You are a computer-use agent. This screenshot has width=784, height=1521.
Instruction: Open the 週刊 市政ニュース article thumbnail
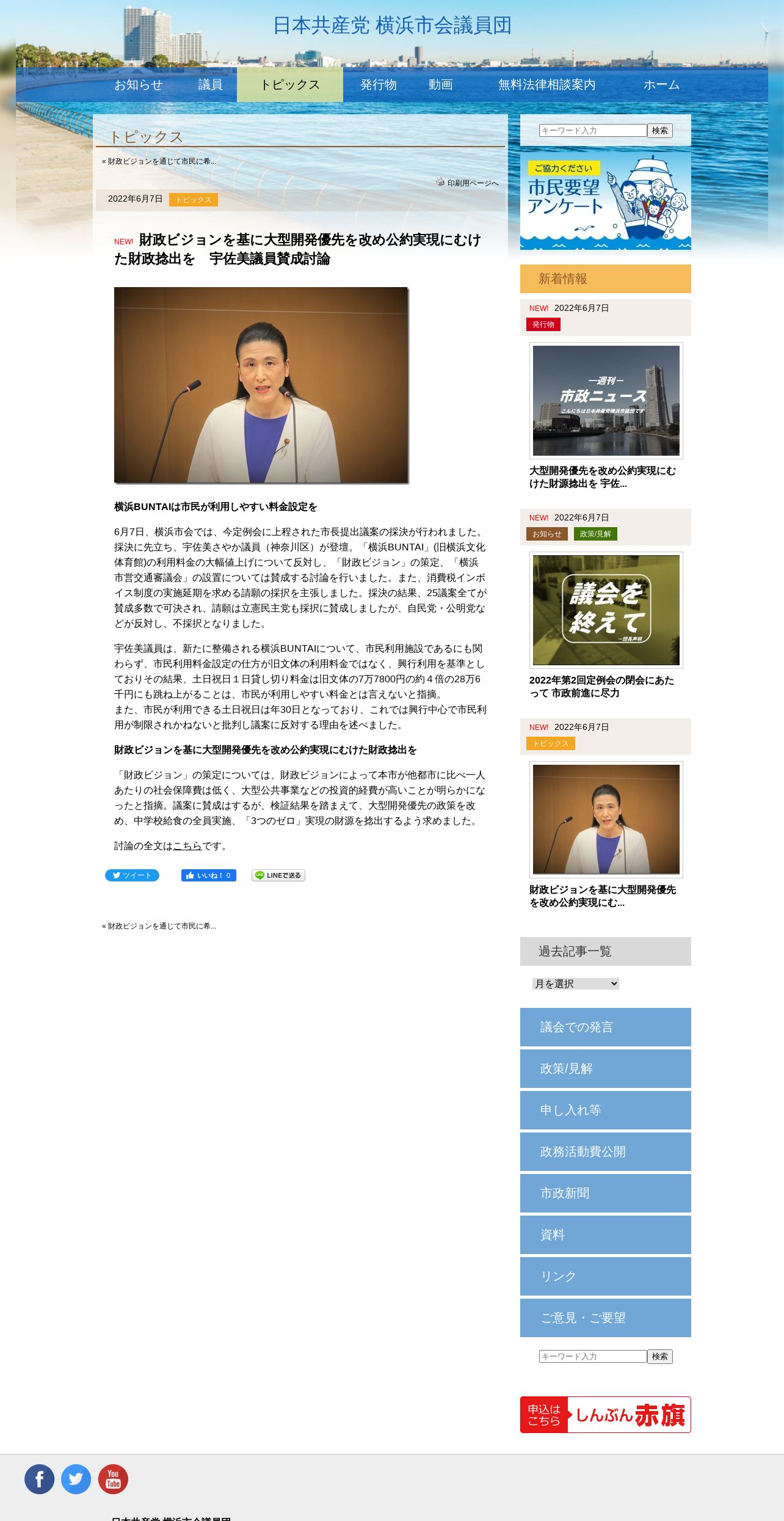point(606,401)
